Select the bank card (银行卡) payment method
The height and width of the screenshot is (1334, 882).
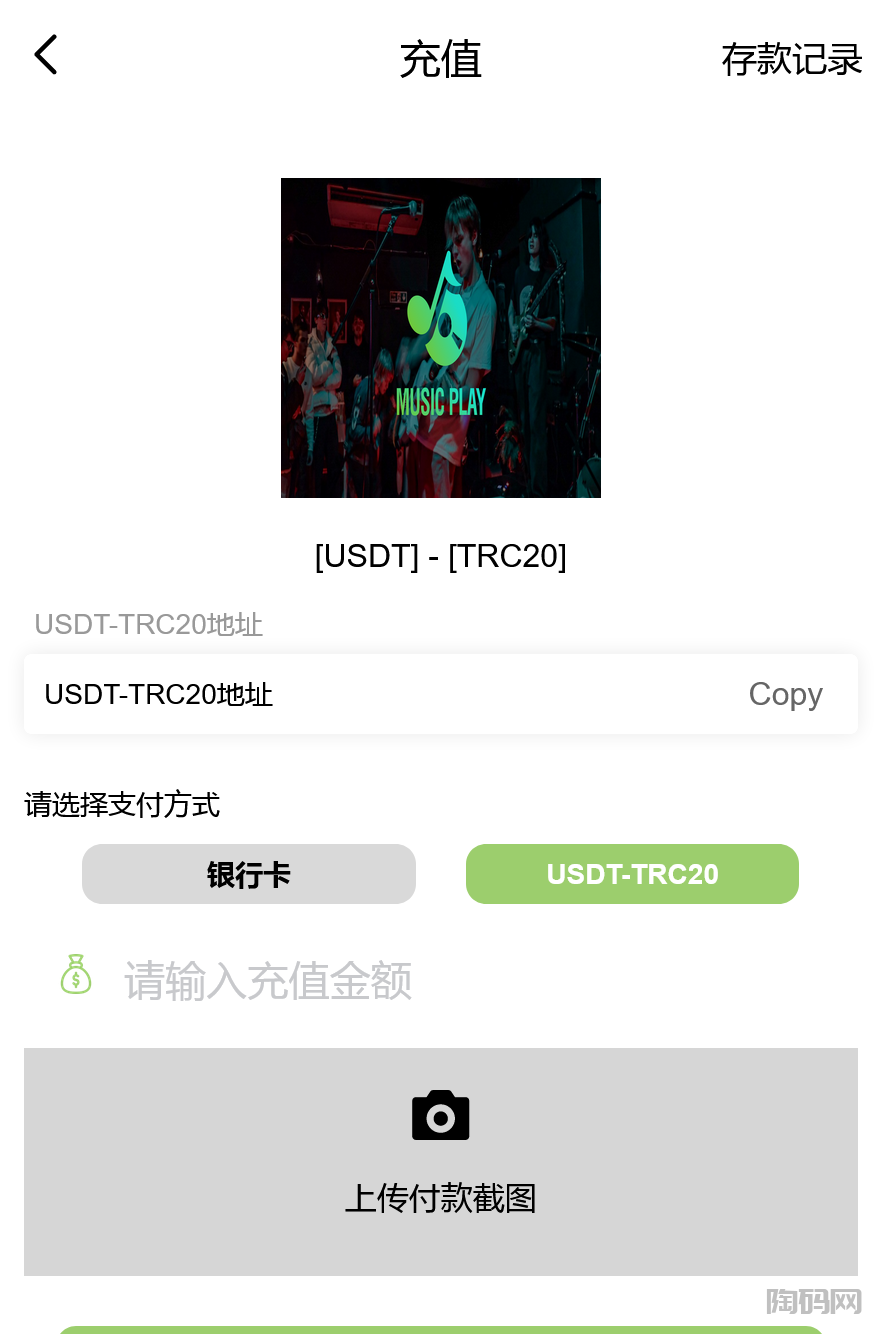pyautogui.click(x=249, y=874)
